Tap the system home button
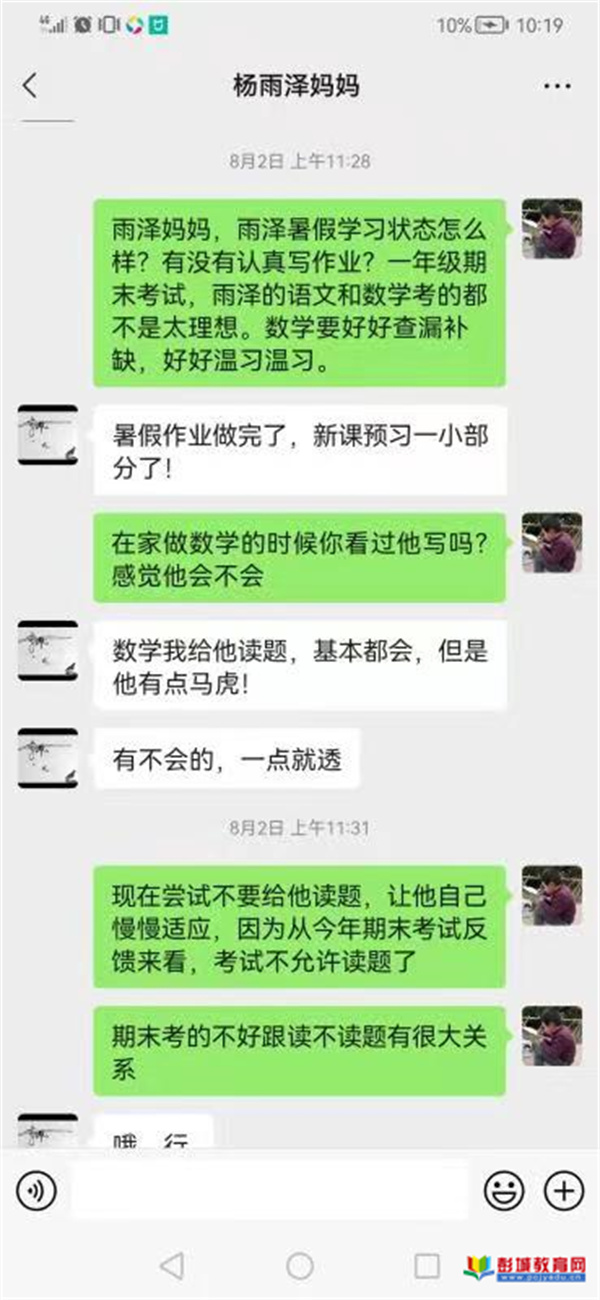Viewport: 600px width, 1300px height. (x=300, y=1266)
